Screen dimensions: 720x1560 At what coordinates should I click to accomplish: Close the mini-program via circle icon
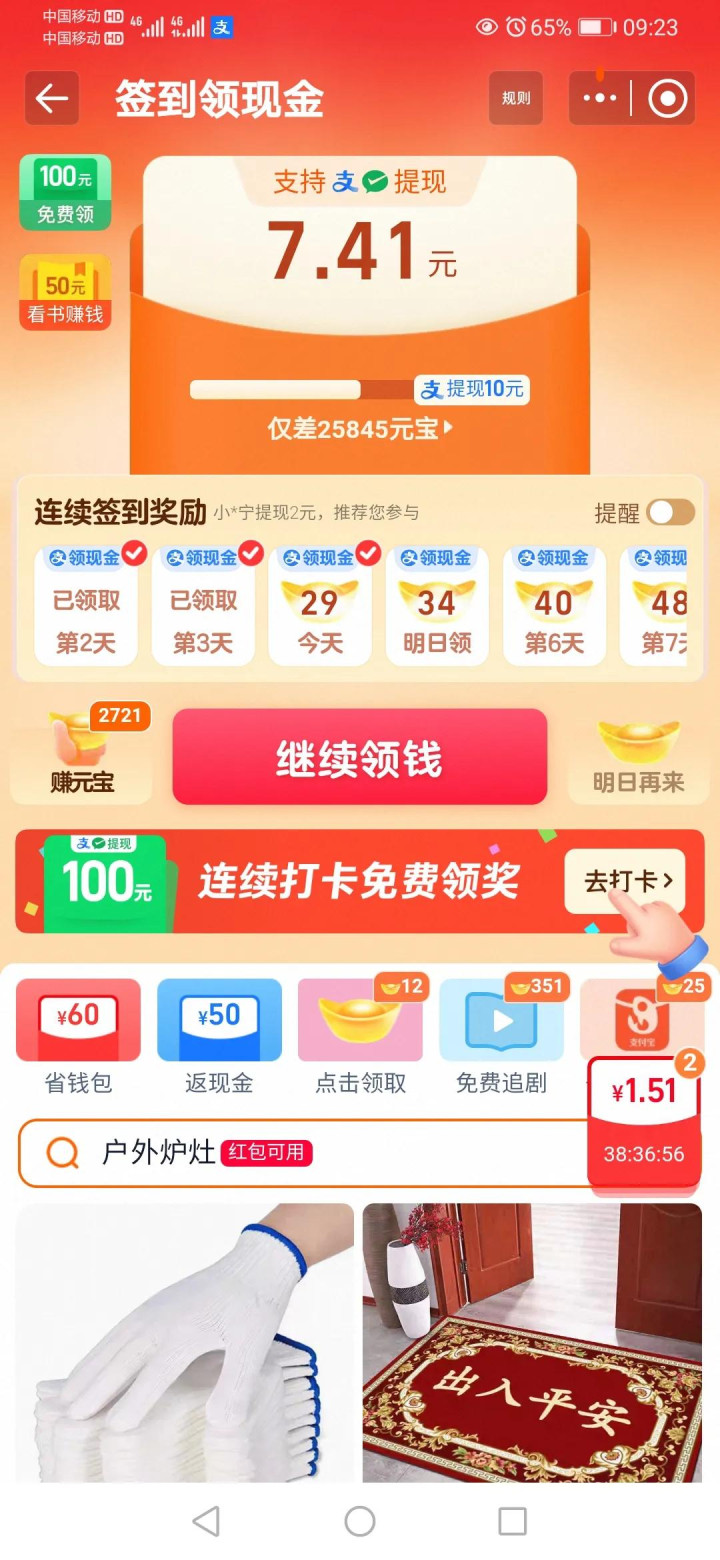(x=667, y=98)
